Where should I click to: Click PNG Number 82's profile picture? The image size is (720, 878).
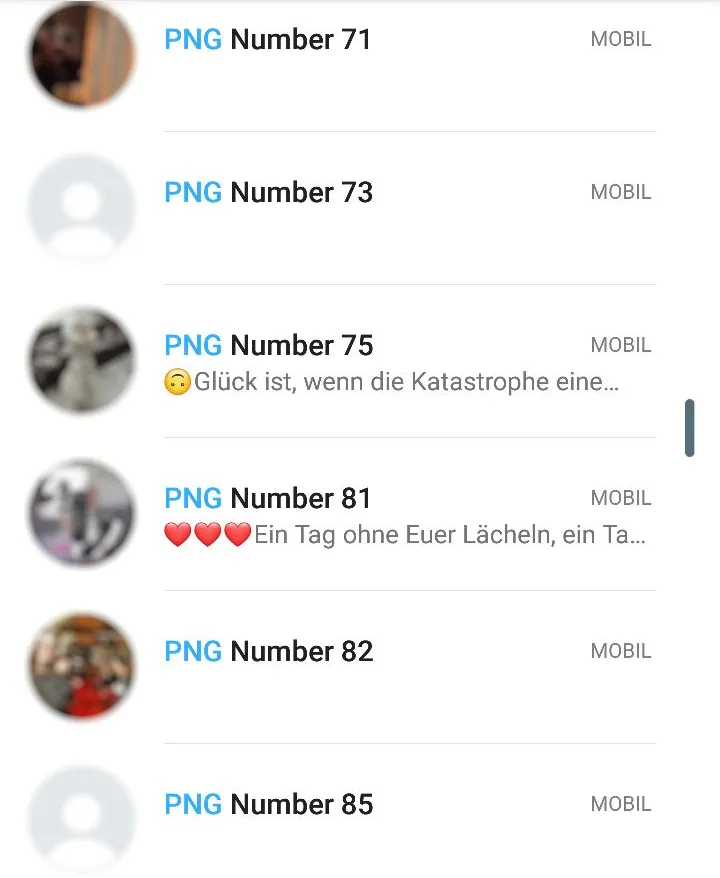(80, 665)
